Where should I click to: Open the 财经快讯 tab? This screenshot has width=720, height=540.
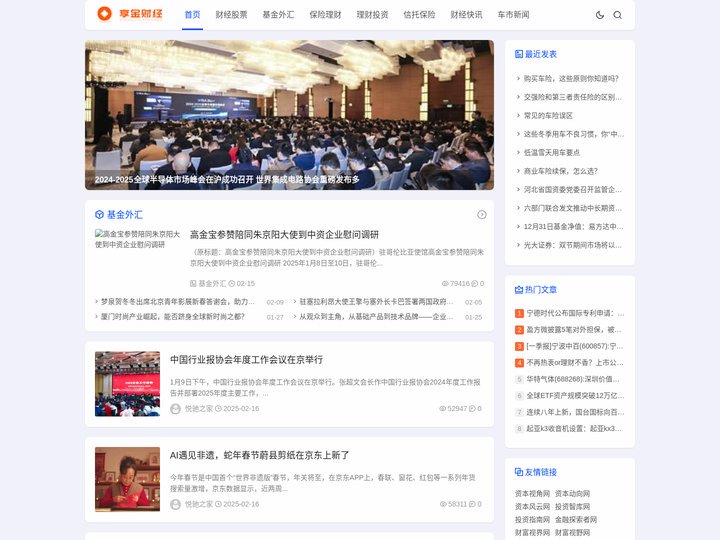click(466, 15)
